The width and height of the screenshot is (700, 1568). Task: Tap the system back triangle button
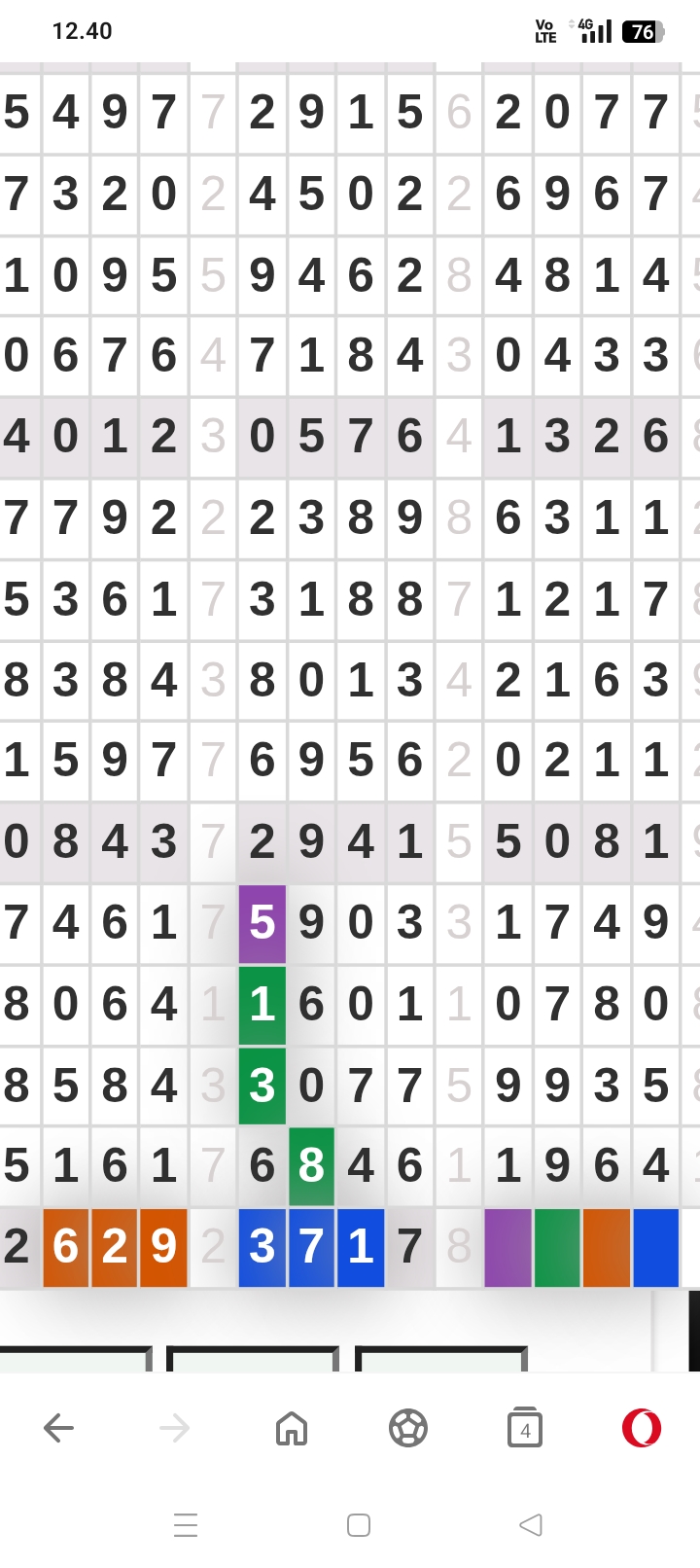(x=531, y=1524)
